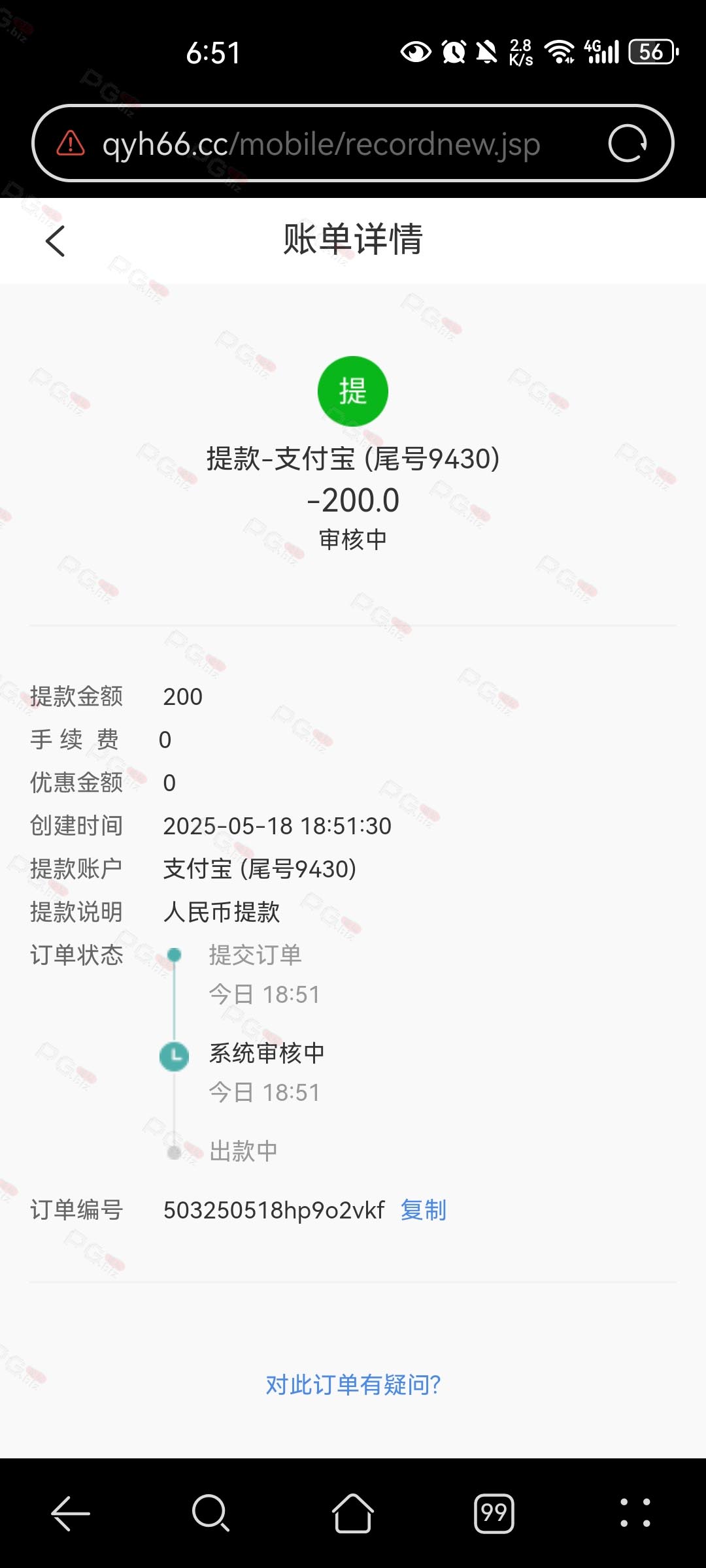Image resolution: width=706 pixels, height=1568 pixels.
Task: Open the 对此订单有疑问? help link
Action: click(353, 1384)
